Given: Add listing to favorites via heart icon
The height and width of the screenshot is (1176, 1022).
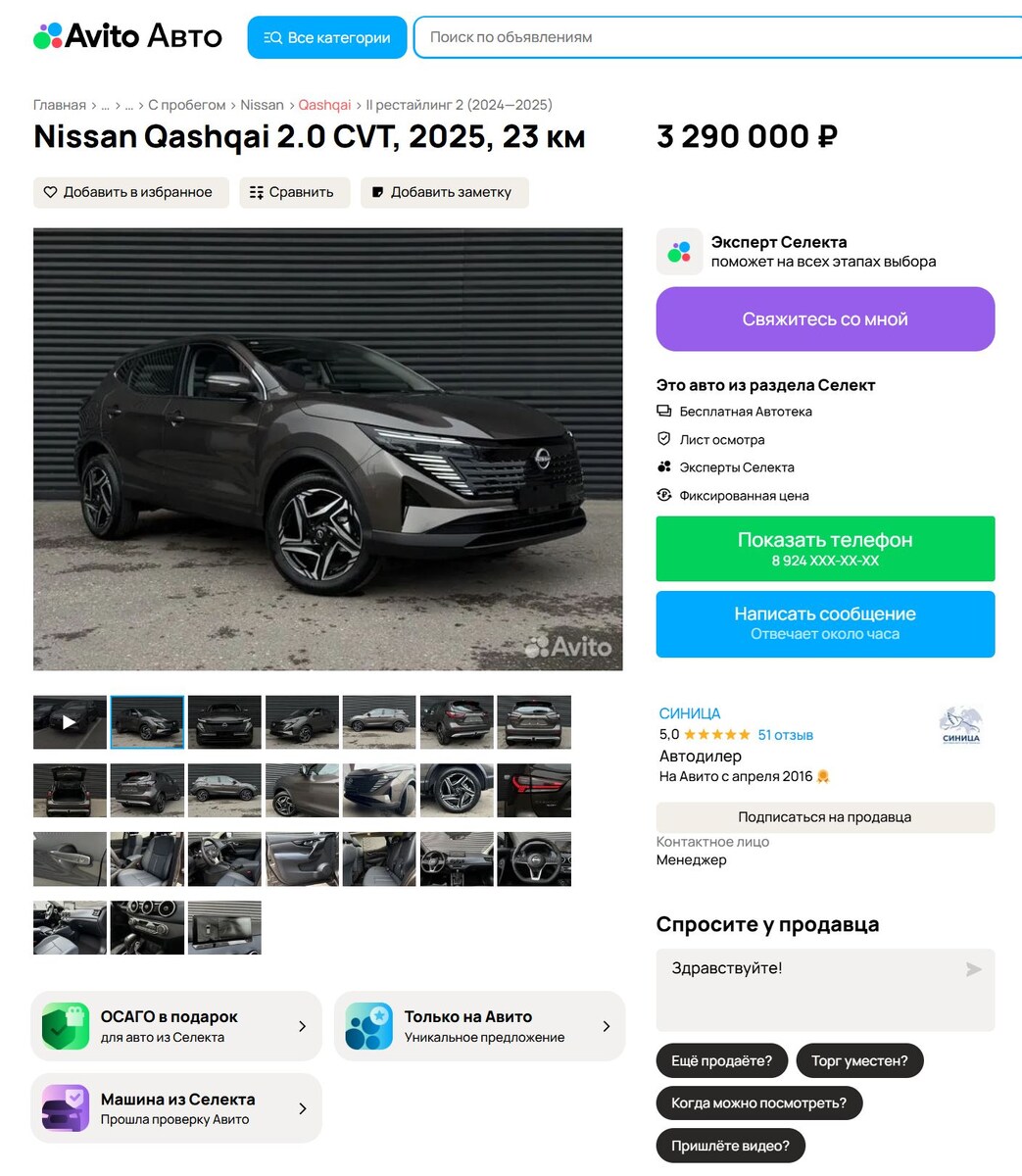Looking at the screenshot, I should click(50, 192).
